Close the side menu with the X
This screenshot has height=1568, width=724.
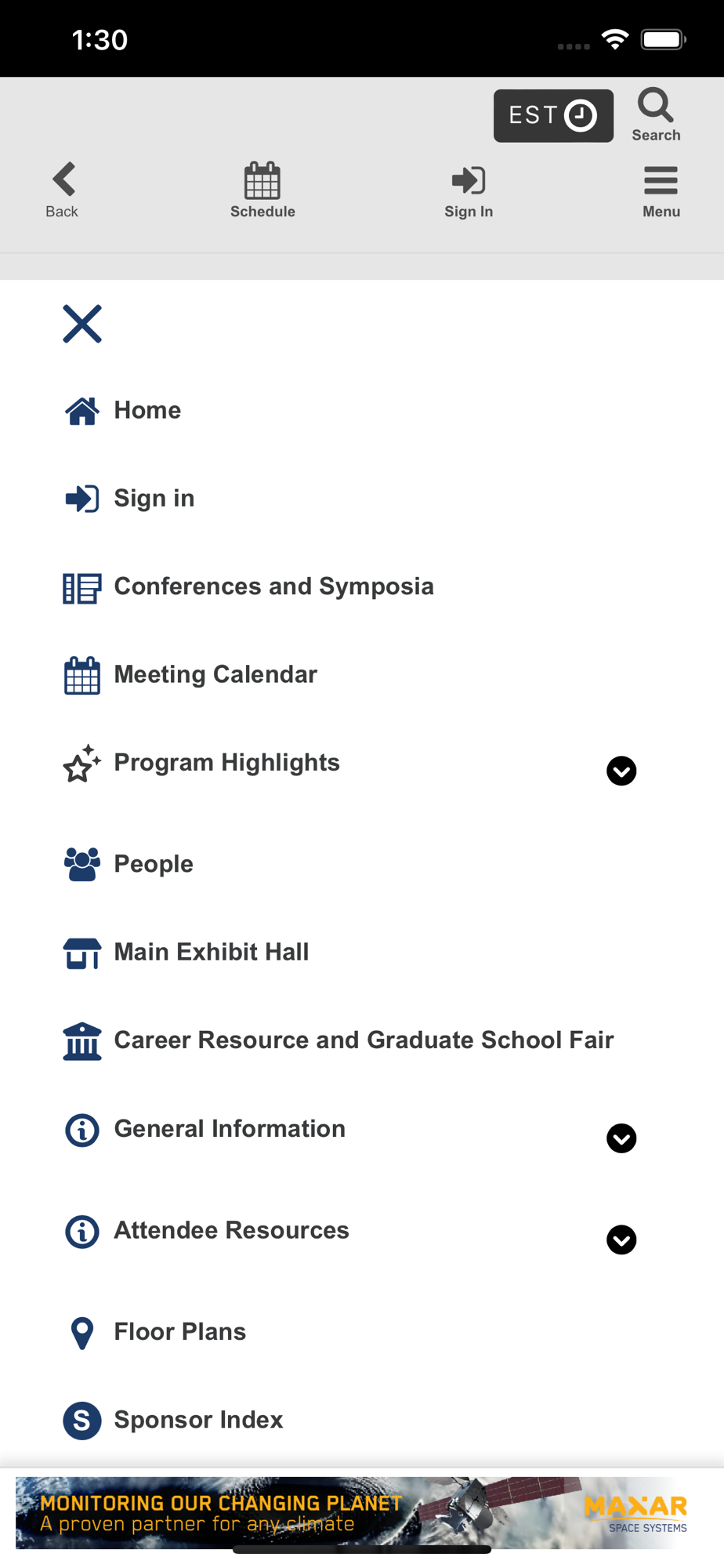click(x=82, y=324)
